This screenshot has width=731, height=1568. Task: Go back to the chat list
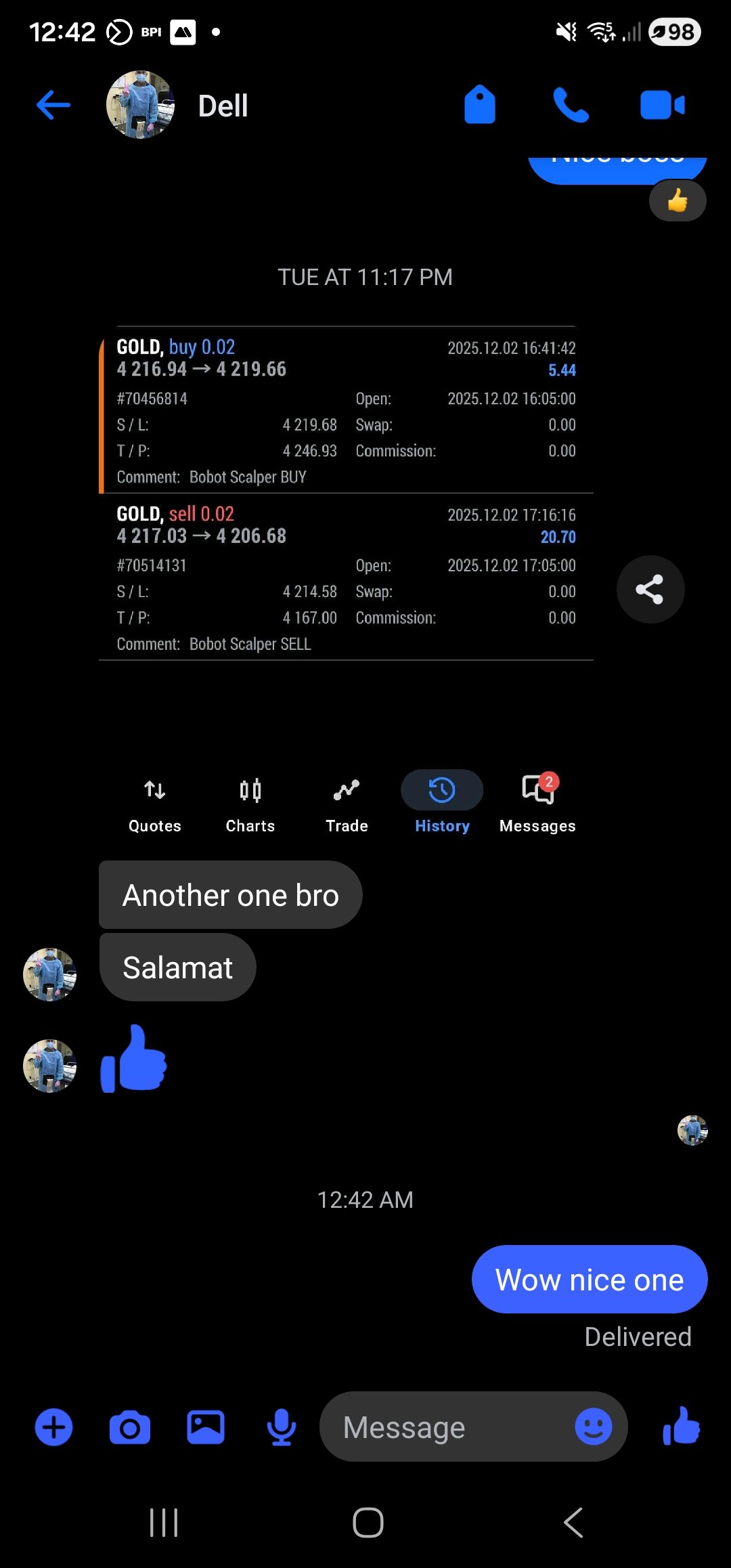pyautogui.click(x=53, y=105)
